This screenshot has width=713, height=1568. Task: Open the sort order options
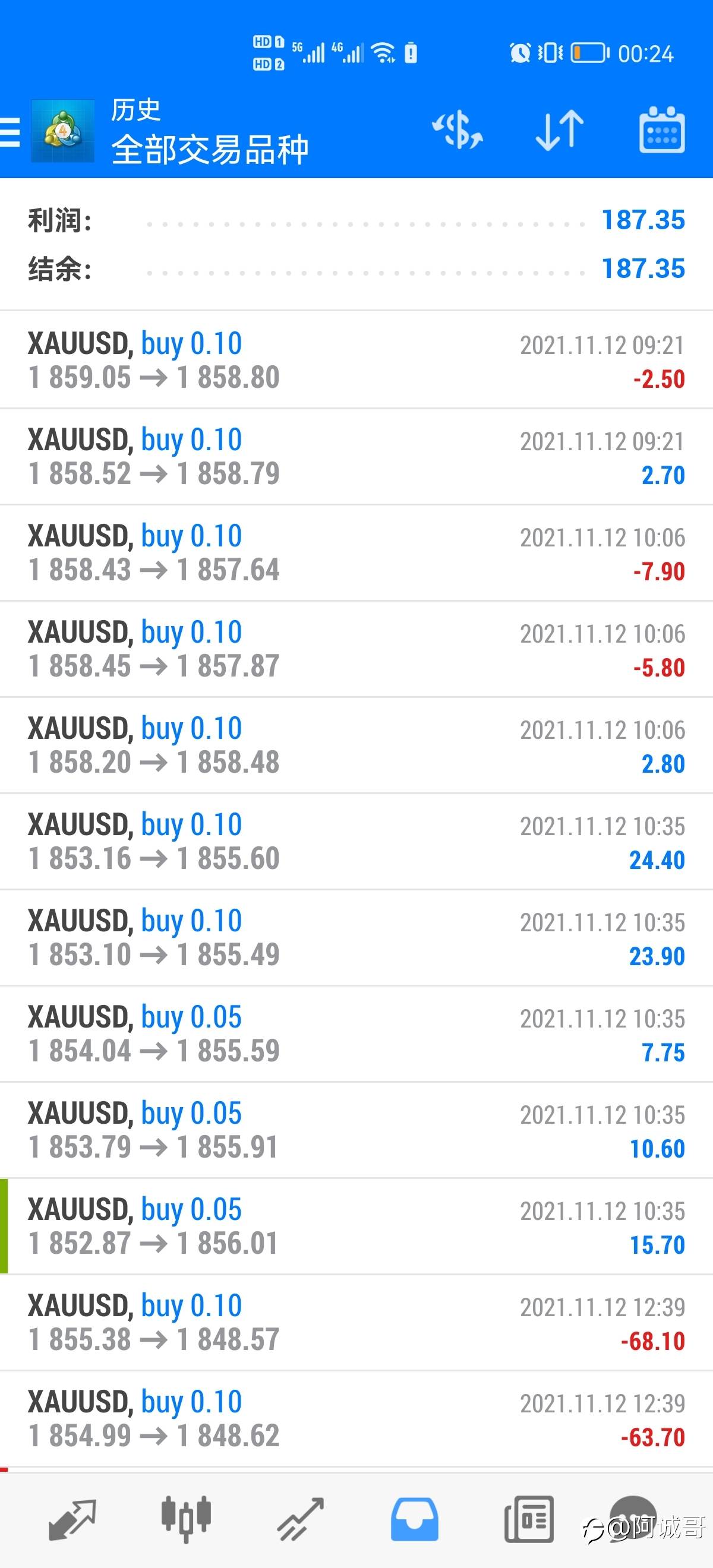click(560, 129)
